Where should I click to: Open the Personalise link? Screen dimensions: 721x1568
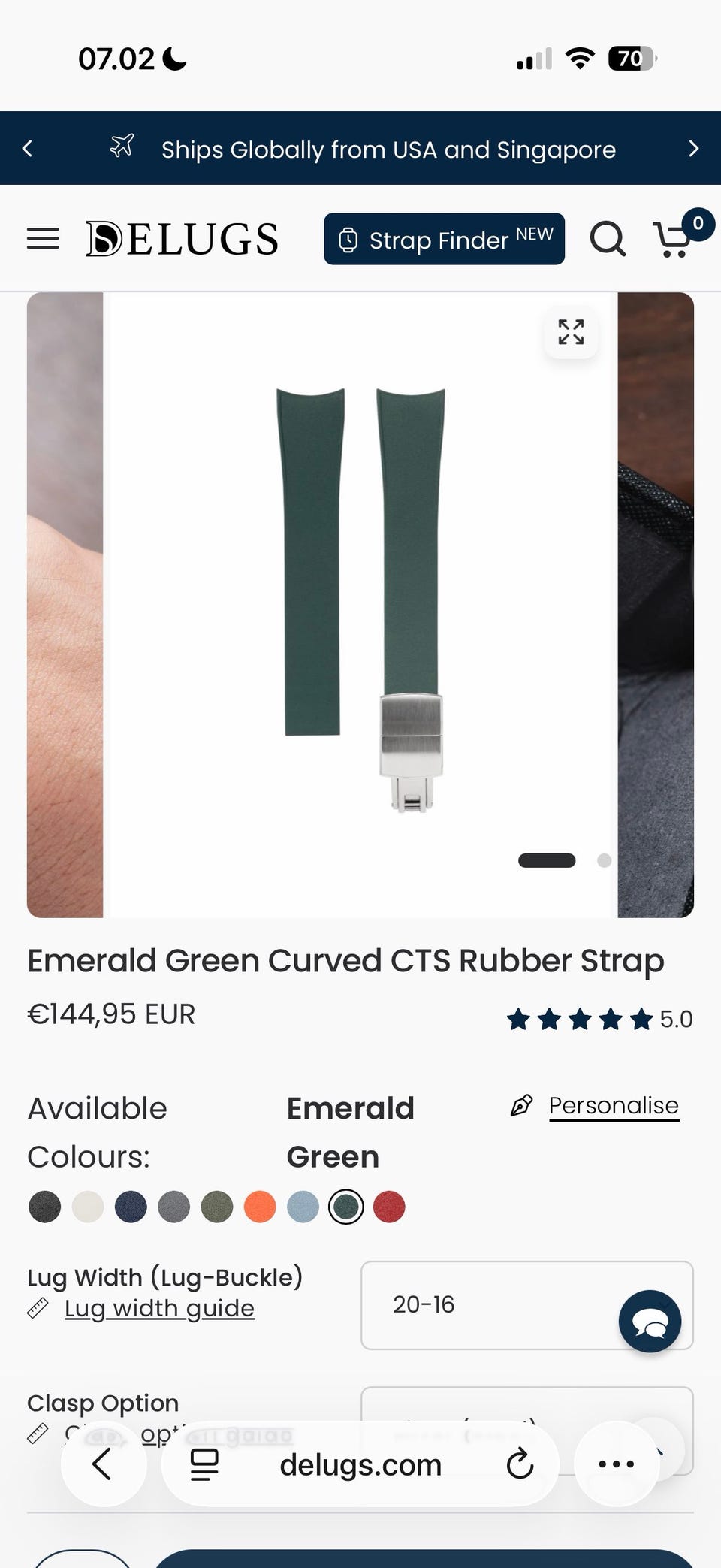(613, 1105)
